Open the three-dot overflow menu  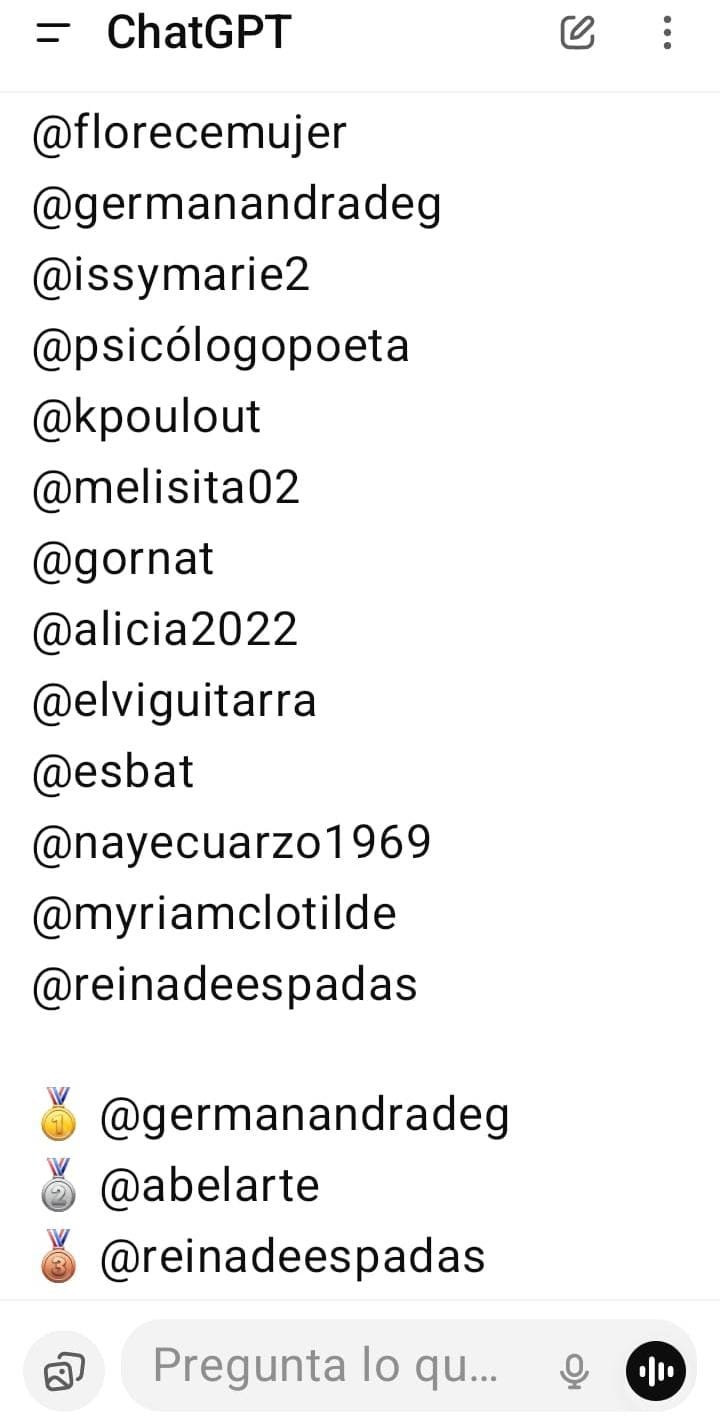click(x=667, y=33)
